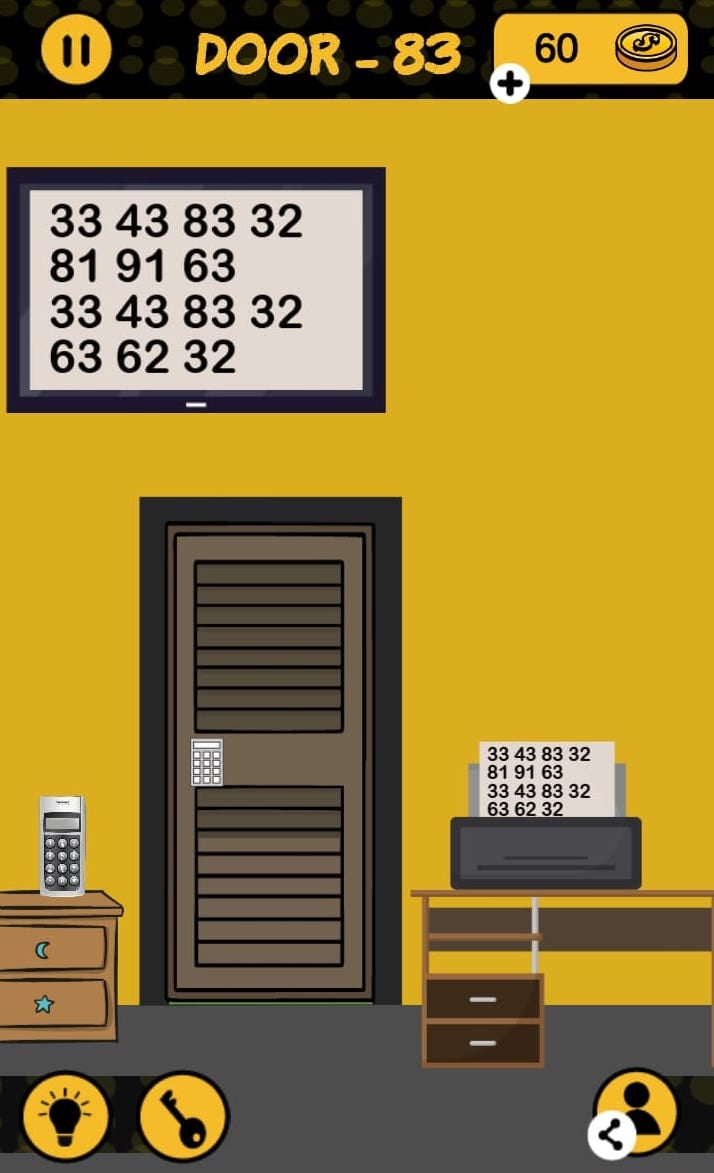Viewport: 714px width, 1173px height.
Task: Open the keypad on the door
Action: [207, 762]
